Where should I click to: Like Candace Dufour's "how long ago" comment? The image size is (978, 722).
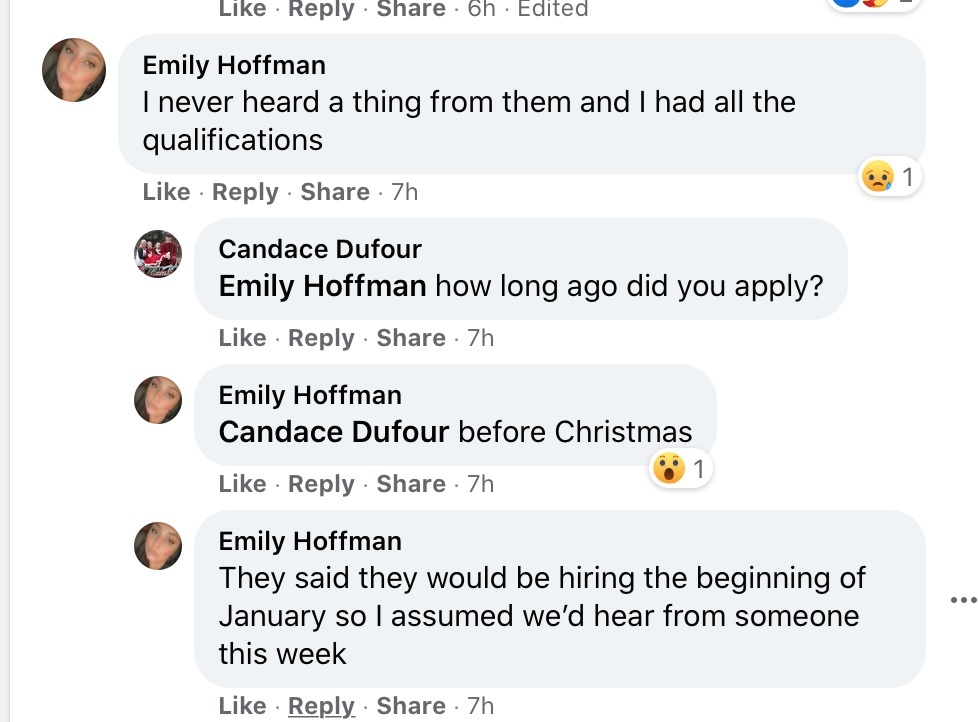[242, 338]
